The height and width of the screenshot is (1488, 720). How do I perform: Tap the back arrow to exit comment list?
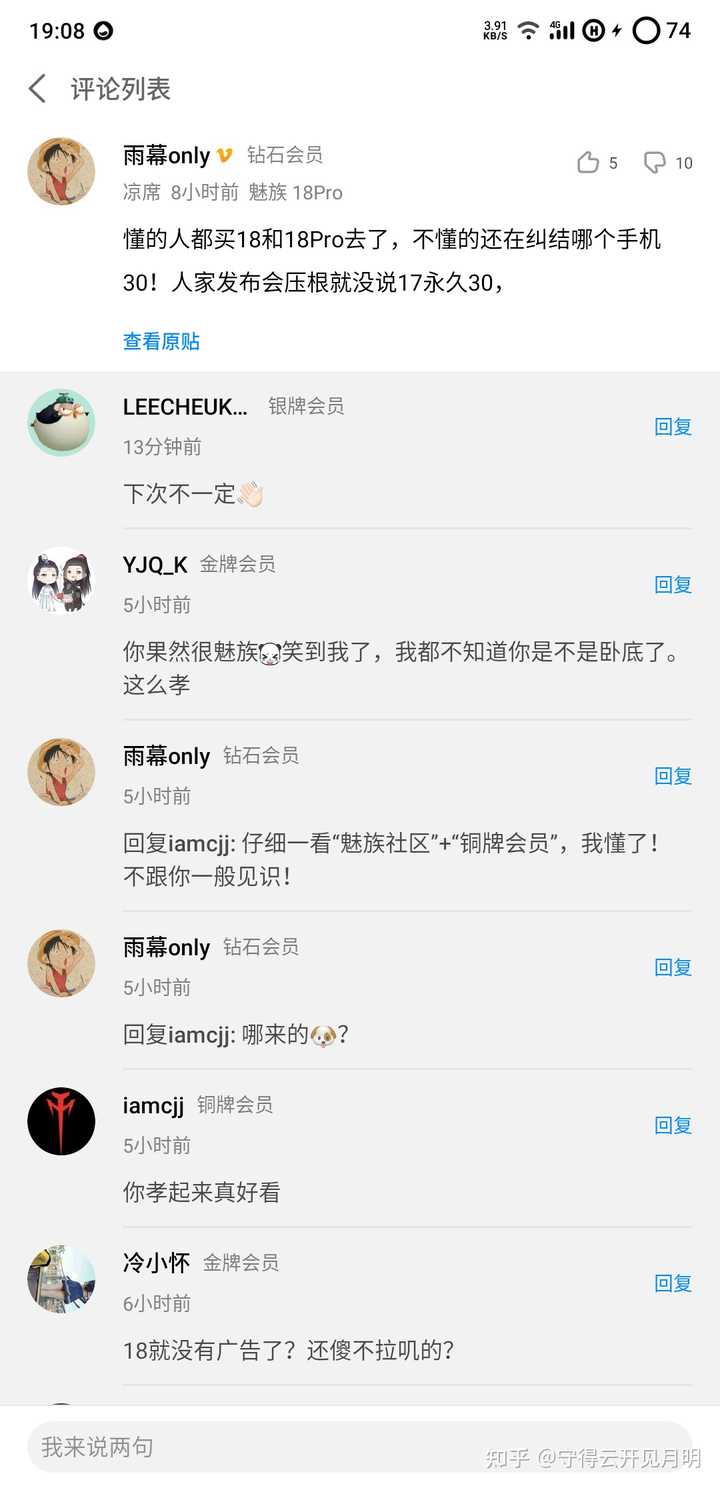pos(36,88)
